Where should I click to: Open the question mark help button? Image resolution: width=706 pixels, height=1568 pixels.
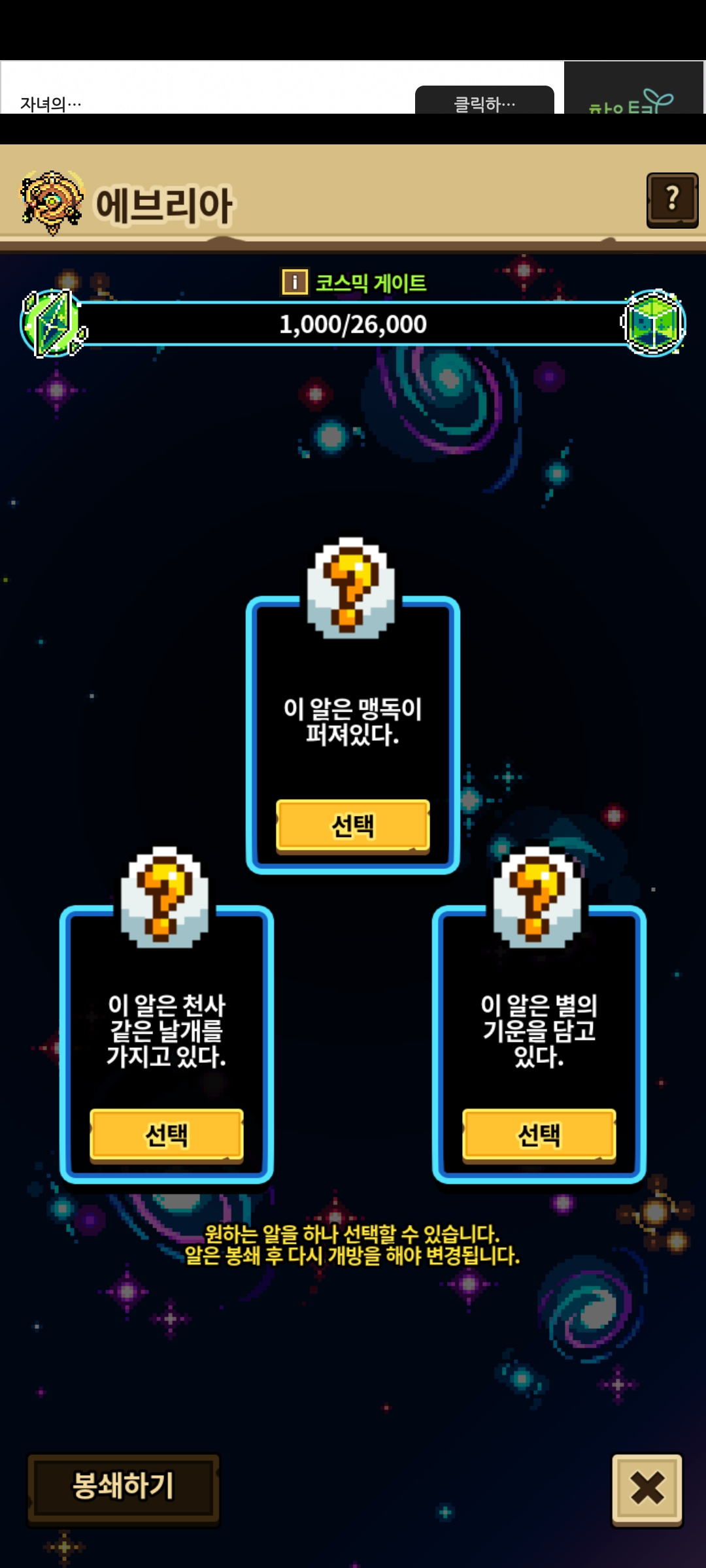pos(672,200)
